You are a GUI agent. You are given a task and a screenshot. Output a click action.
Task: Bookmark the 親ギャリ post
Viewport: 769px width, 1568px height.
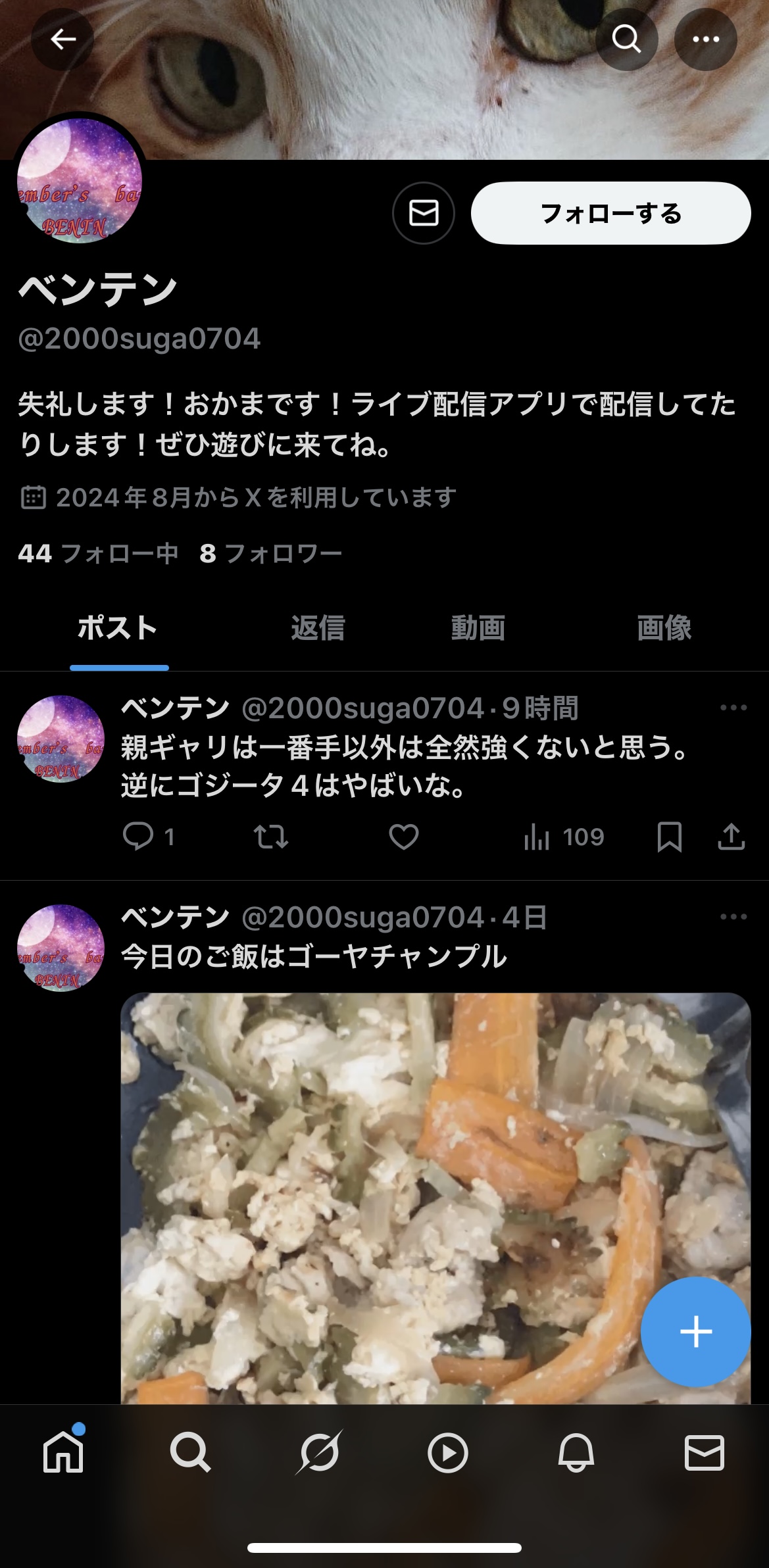tap(669, 837)
